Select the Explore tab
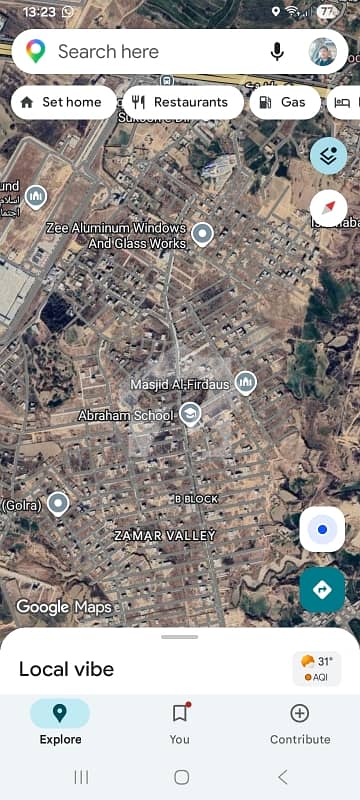 click(60, 723)
